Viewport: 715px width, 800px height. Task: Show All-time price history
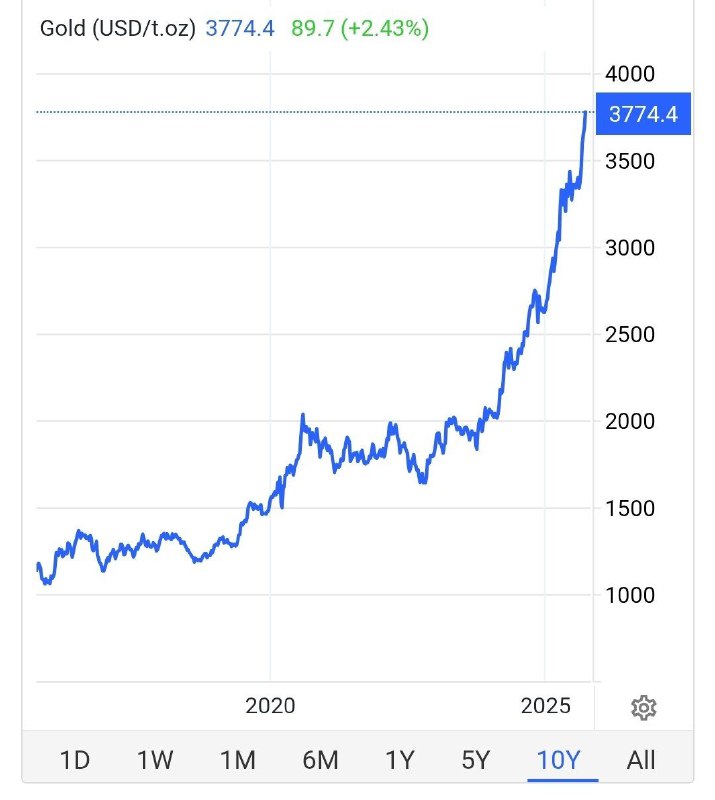click(x=641, y=760)
